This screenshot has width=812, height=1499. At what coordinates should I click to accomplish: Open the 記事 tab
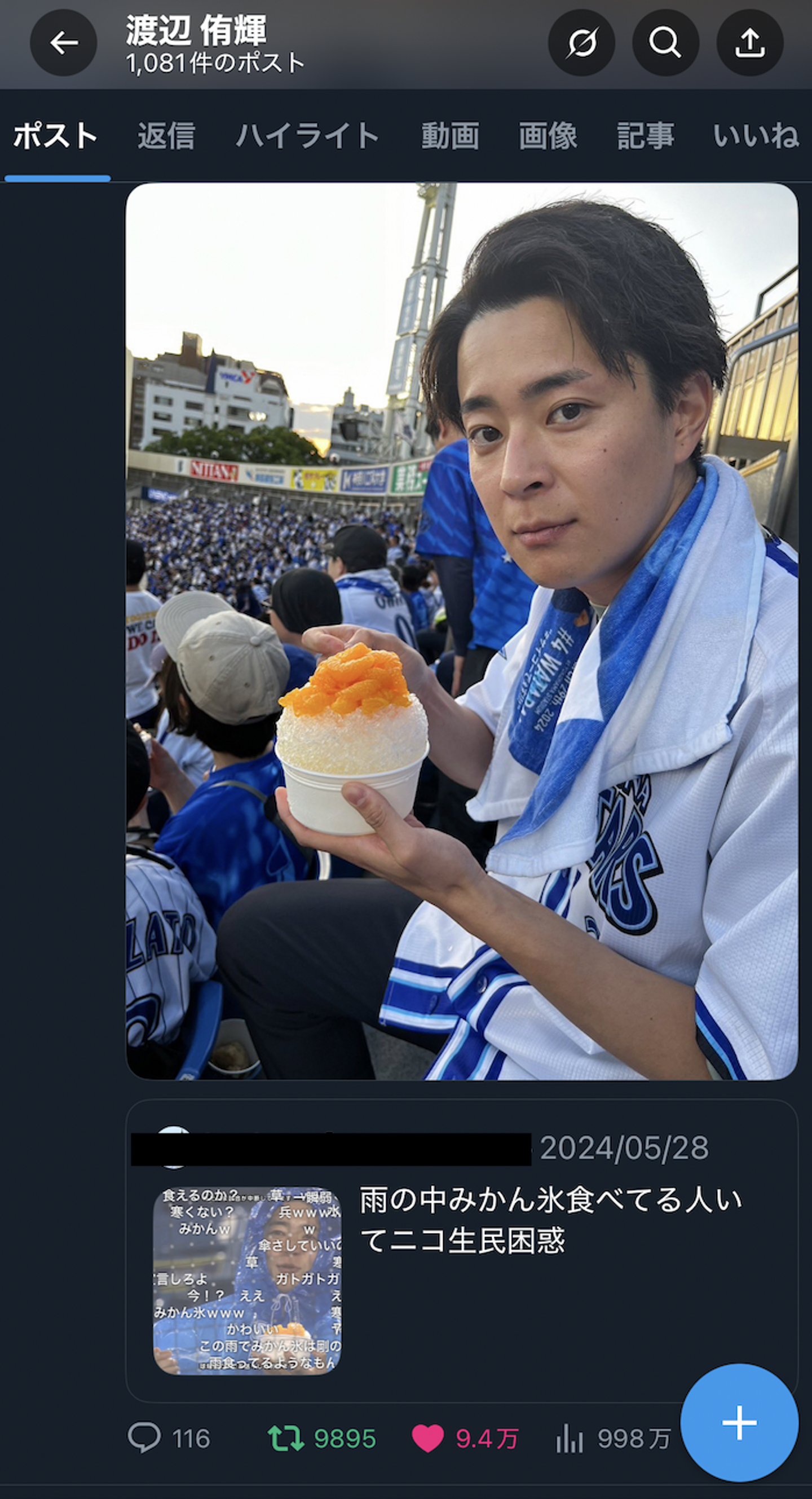click(x=645, y=136)
